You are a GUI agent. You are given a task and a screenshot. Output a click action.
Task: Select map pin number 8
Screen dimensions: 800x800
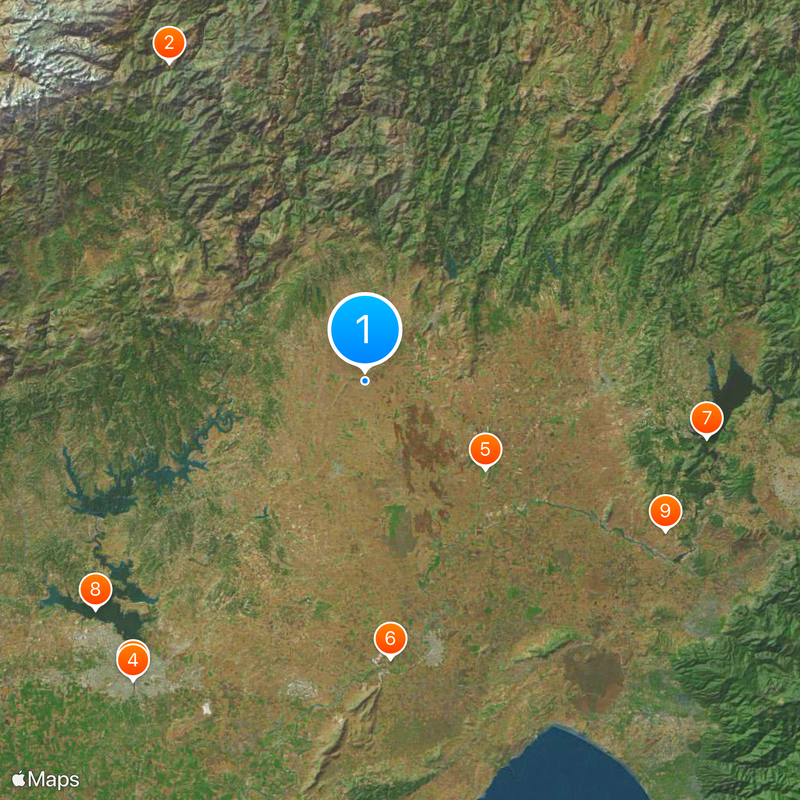coord(96,589)
